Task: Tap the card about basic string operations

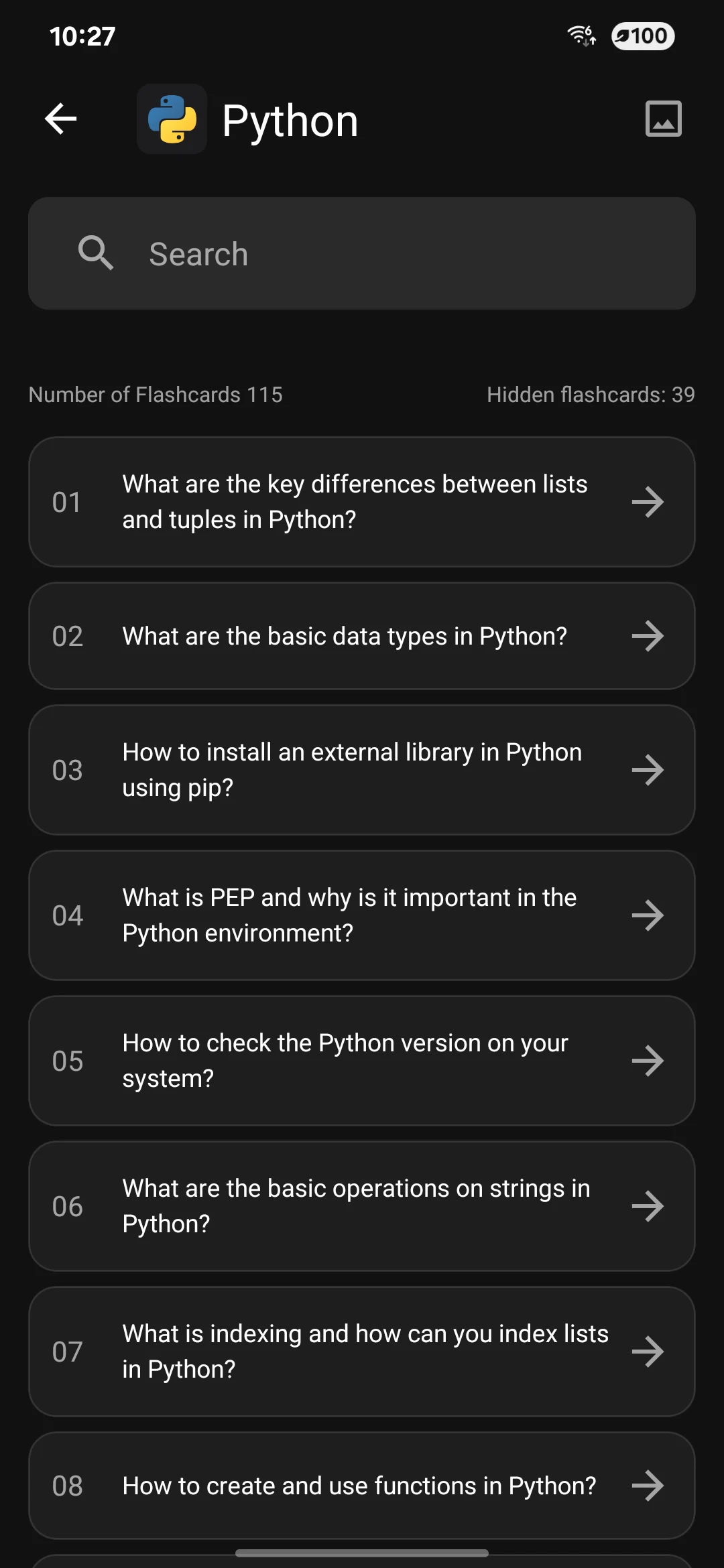Action: 362,1205
